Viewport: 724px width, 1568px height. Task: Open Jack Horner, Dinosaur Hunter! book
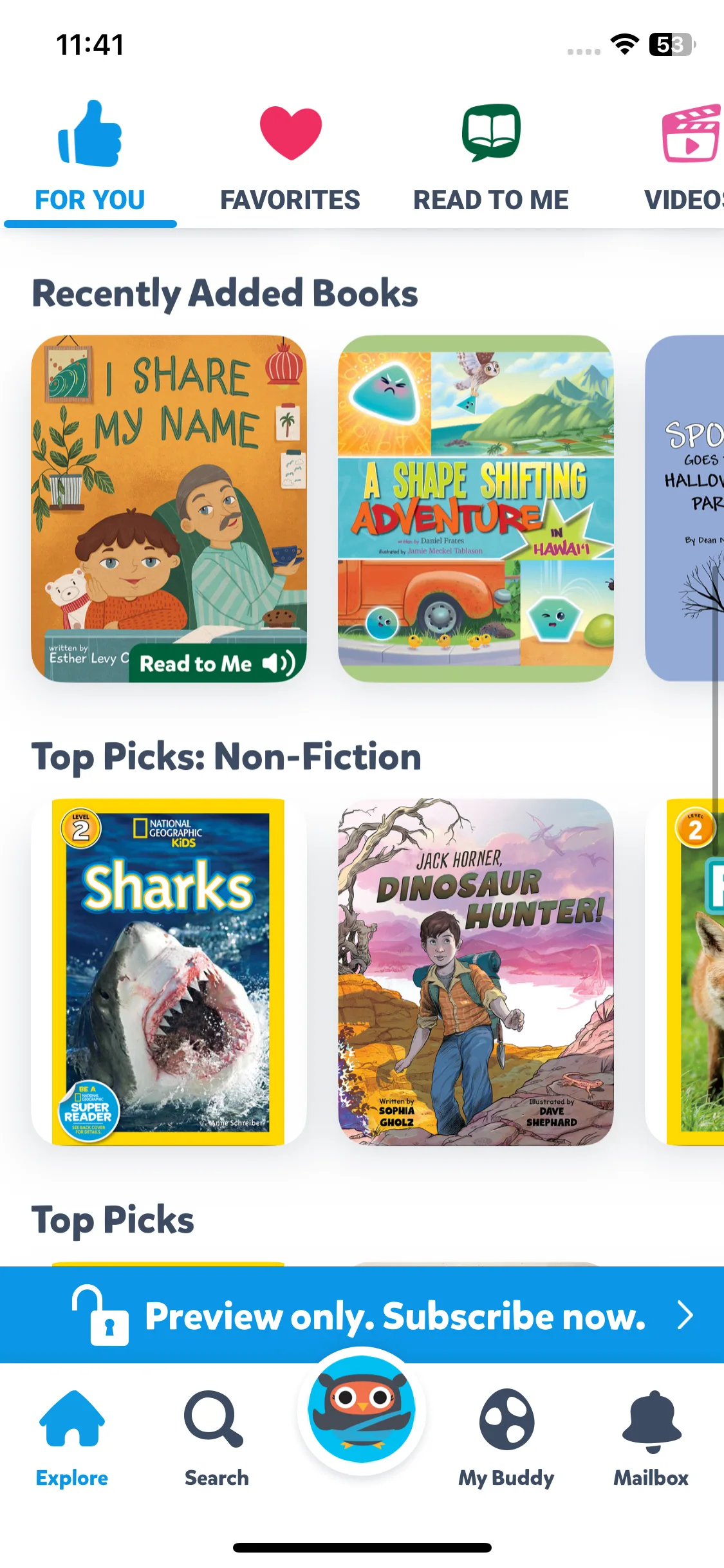pyautogui.click(x=476, y=972)
